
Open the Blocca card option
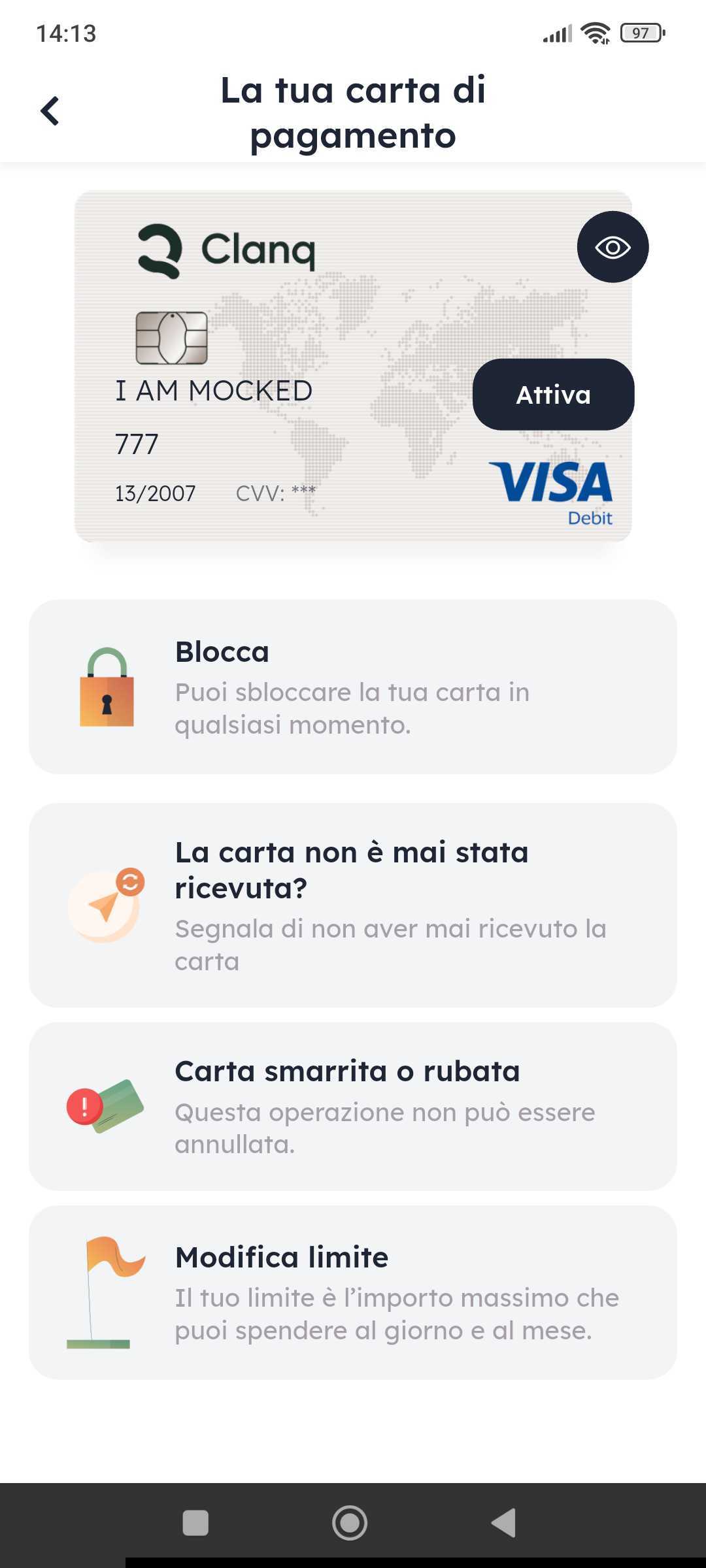pyautogui.click(x=353, y=687)
